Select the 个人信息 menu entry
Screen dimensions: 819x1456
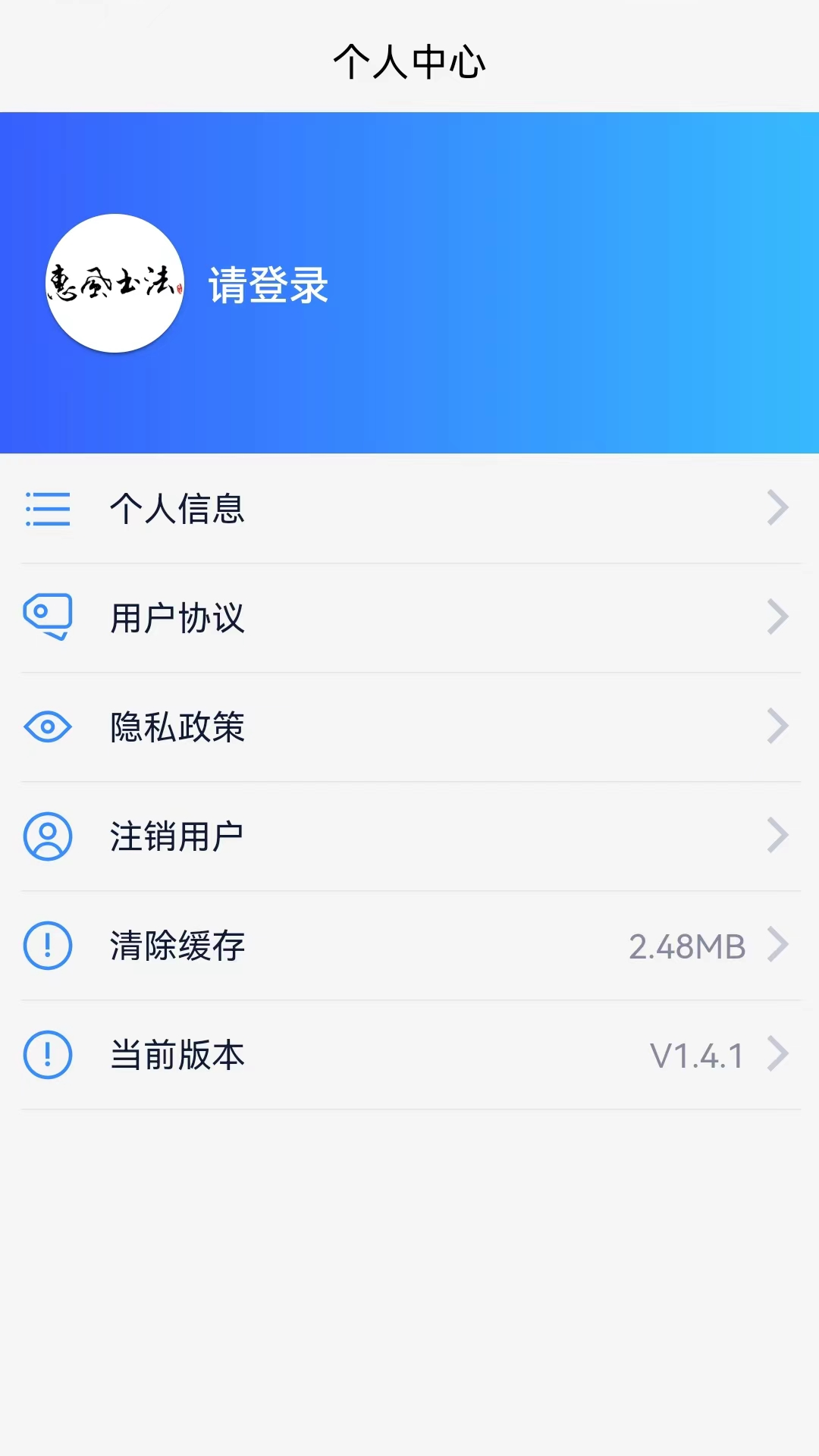point(176,510)
